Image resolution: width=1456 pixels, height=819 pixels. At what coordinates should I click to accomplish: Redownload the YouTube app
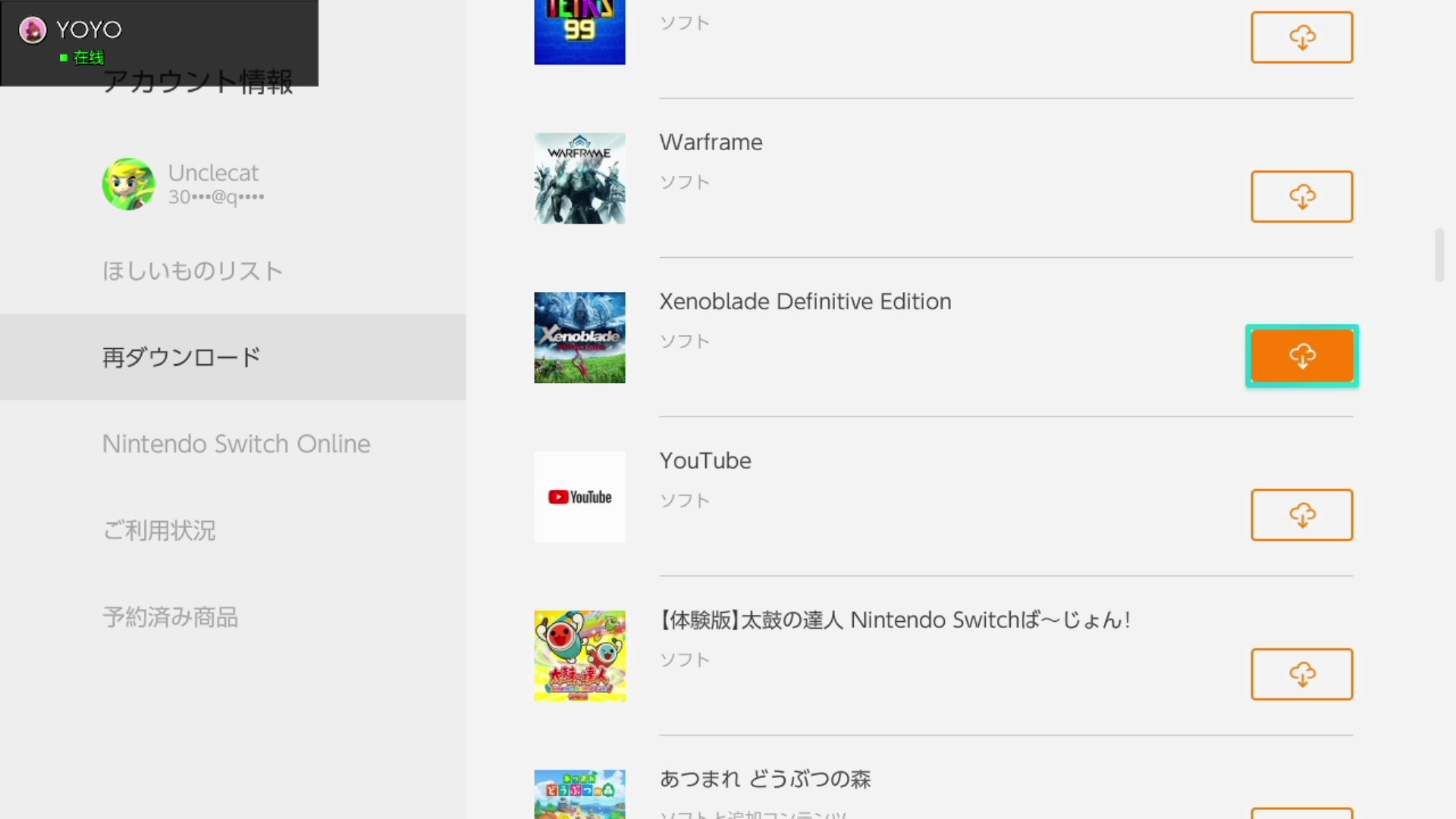click(x=1301, y=515)
